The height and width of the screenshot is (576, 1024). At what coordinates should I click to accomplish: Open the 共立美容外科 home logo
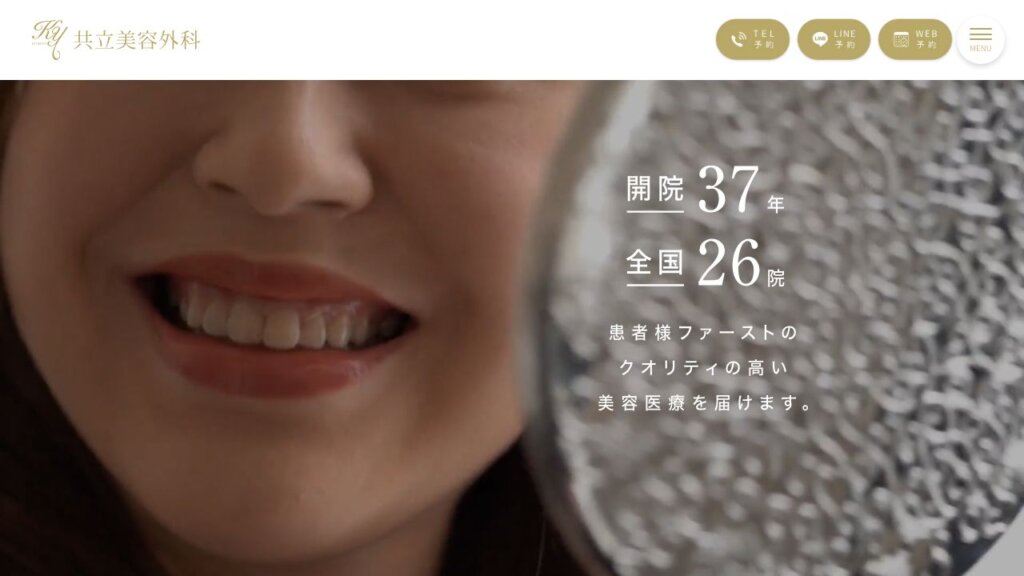116,39
